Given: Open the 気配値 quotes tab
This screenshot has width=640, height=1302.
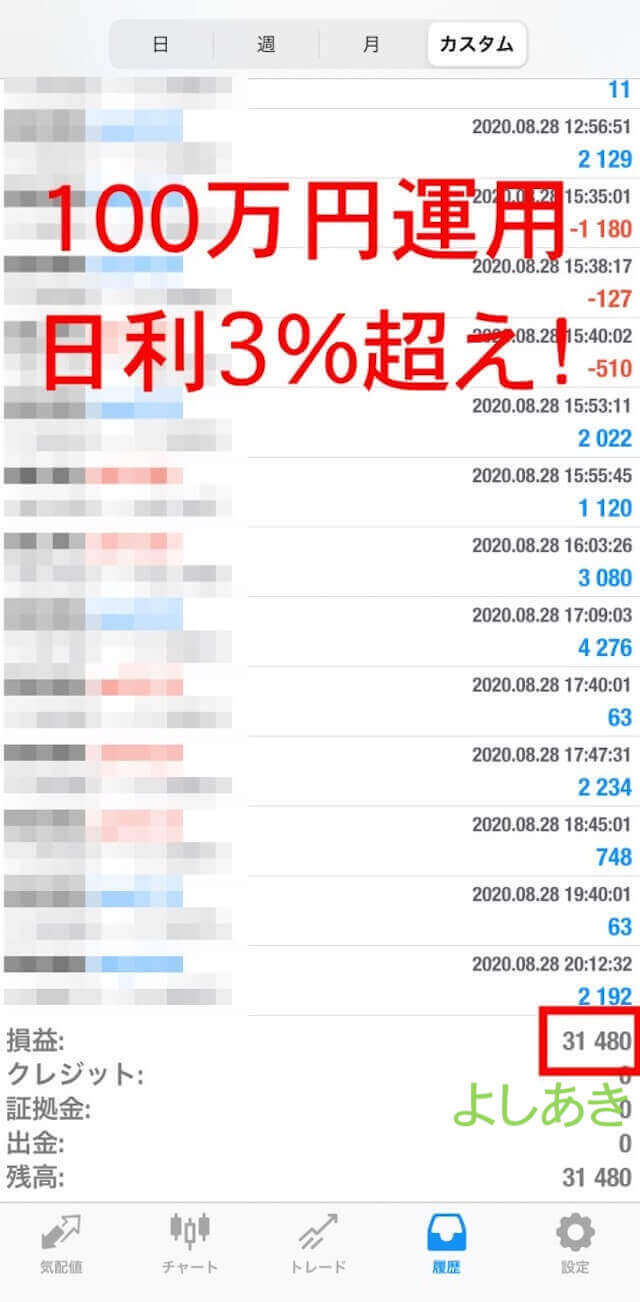Looking at the screenshot, I should coord(62,1243).
